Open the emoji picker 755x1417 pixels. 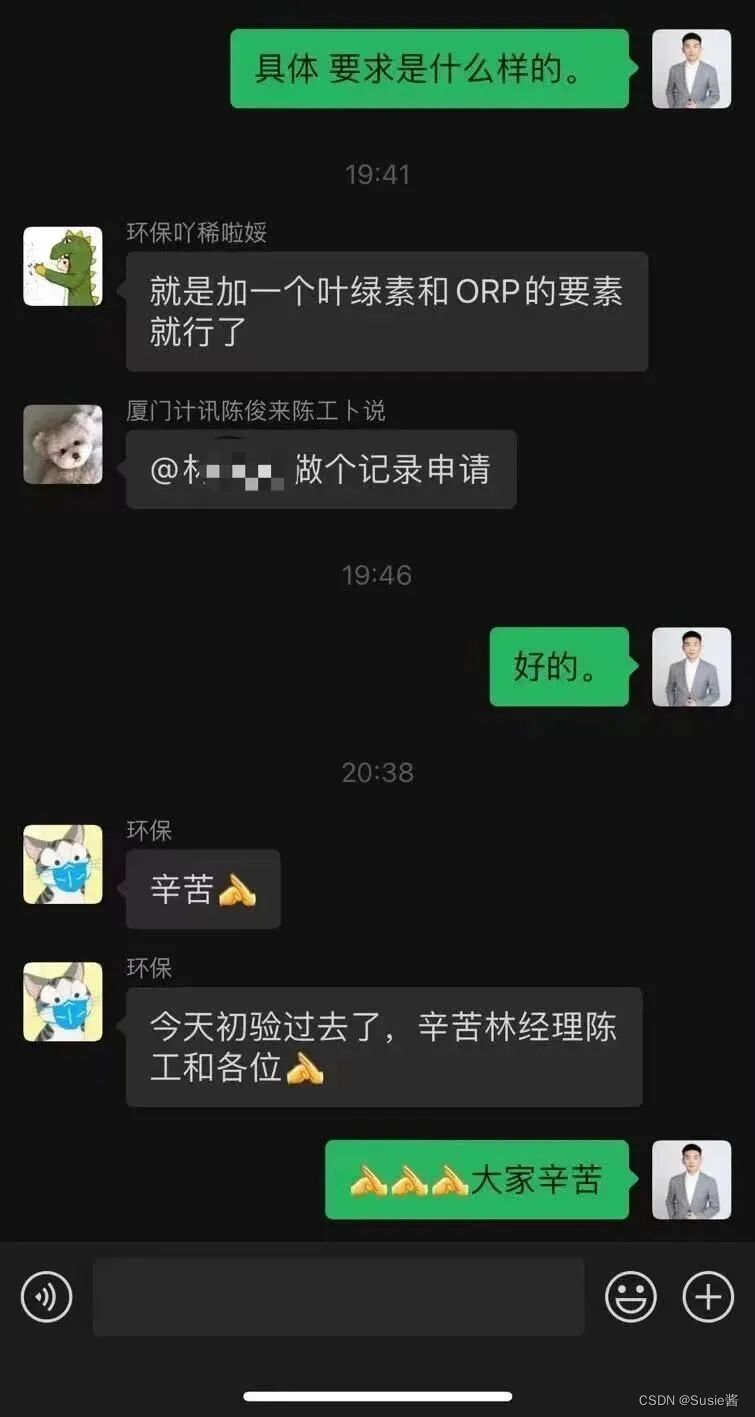tap(631, 1297)
